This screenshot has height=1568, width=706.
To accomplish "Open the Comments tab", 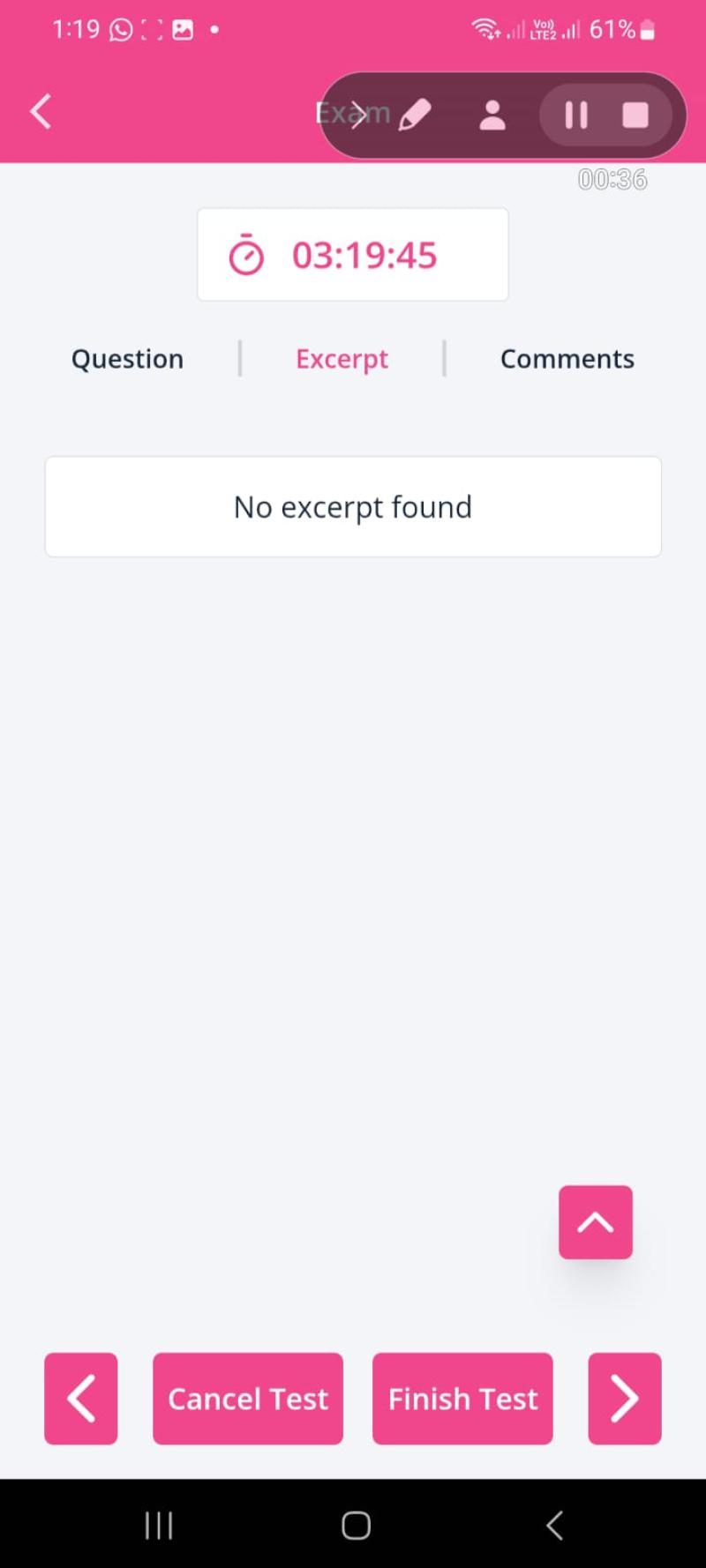I will (567, 359).
